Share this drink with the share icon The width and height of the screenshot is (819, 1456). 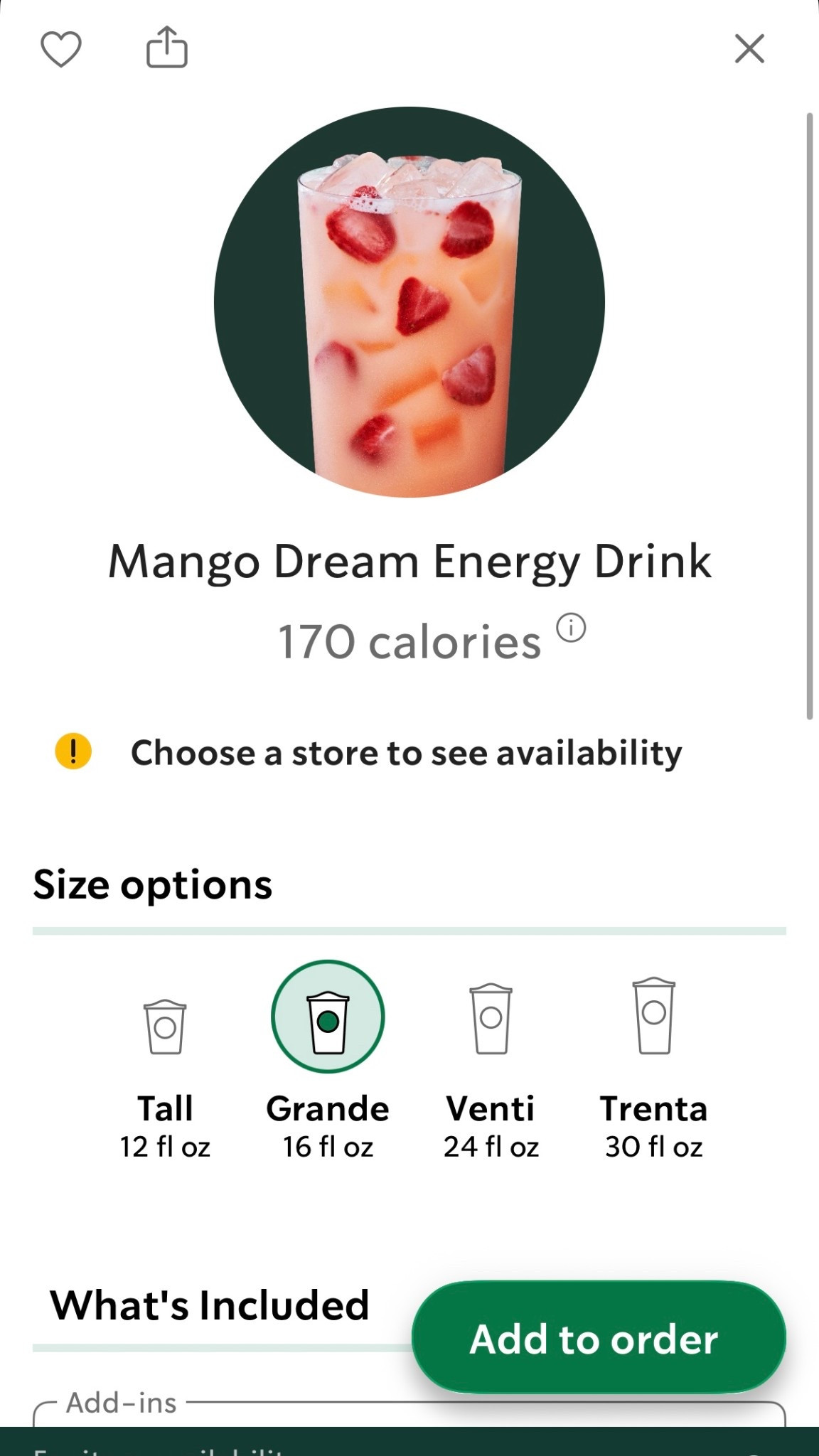click(x=168, y=48)
